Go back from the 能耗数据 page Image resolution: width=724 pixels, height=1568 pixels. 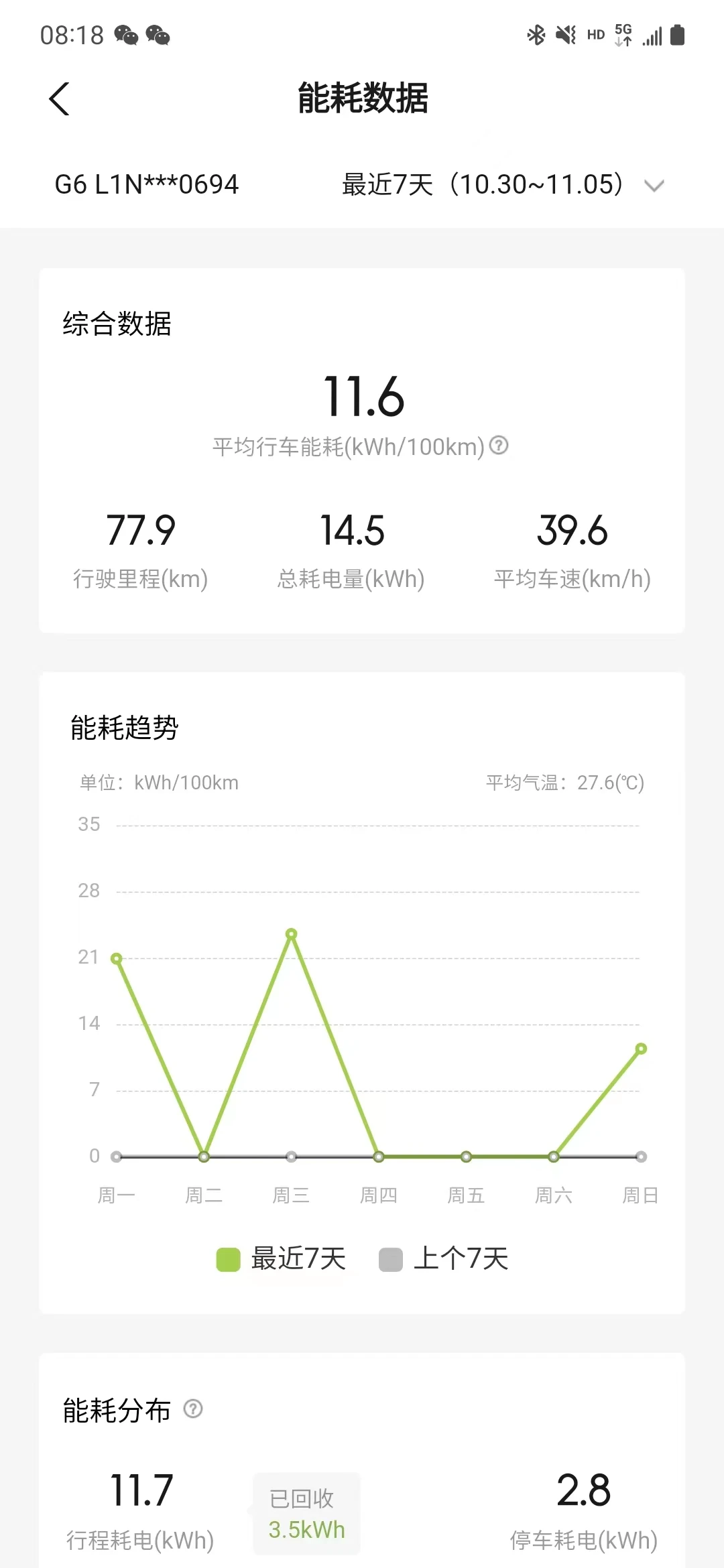point(59,99)
